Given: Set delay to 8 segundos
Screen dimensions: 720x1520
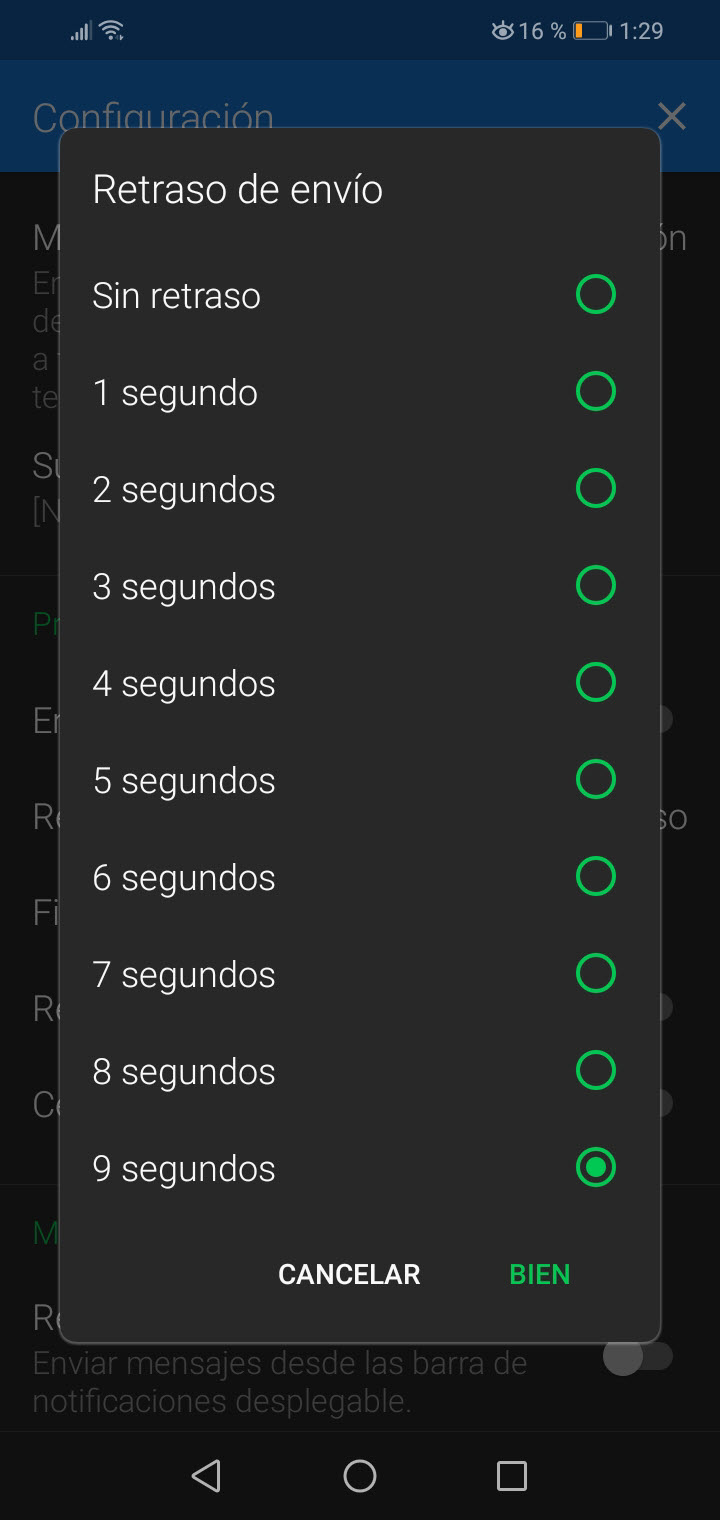Looking at the screenshot, I should pyautogui.click(x=595, y=1071).
